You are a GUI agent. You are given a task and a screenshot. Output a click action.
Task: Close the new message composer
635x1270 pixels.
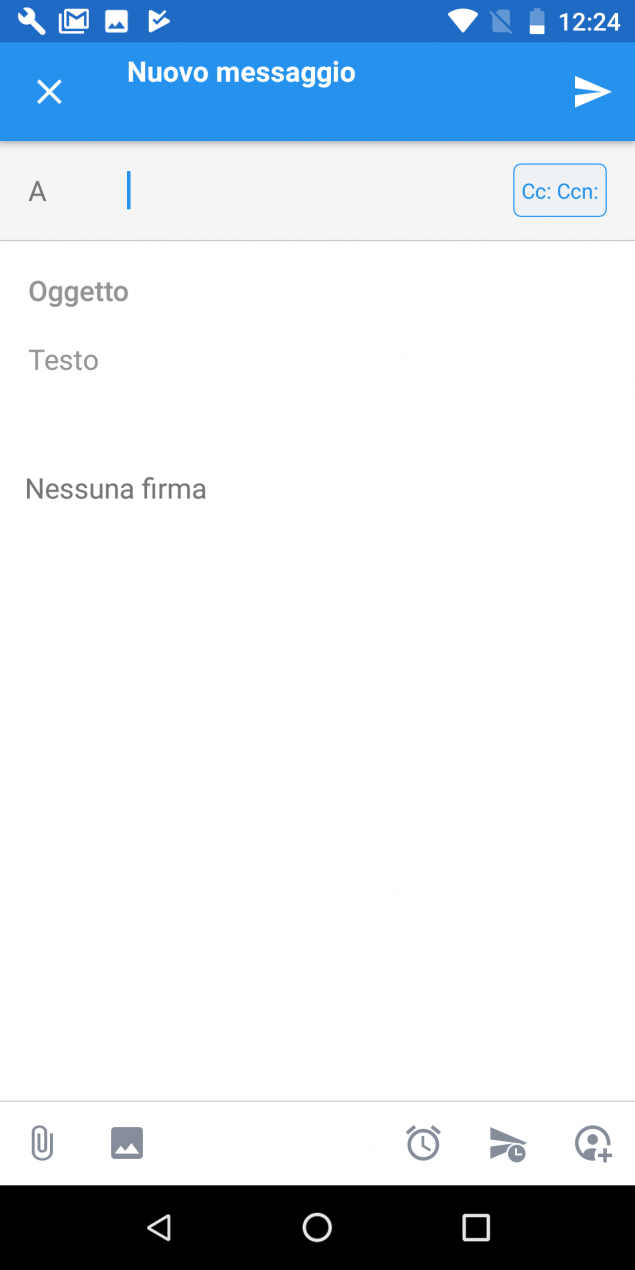click(49, 92)
